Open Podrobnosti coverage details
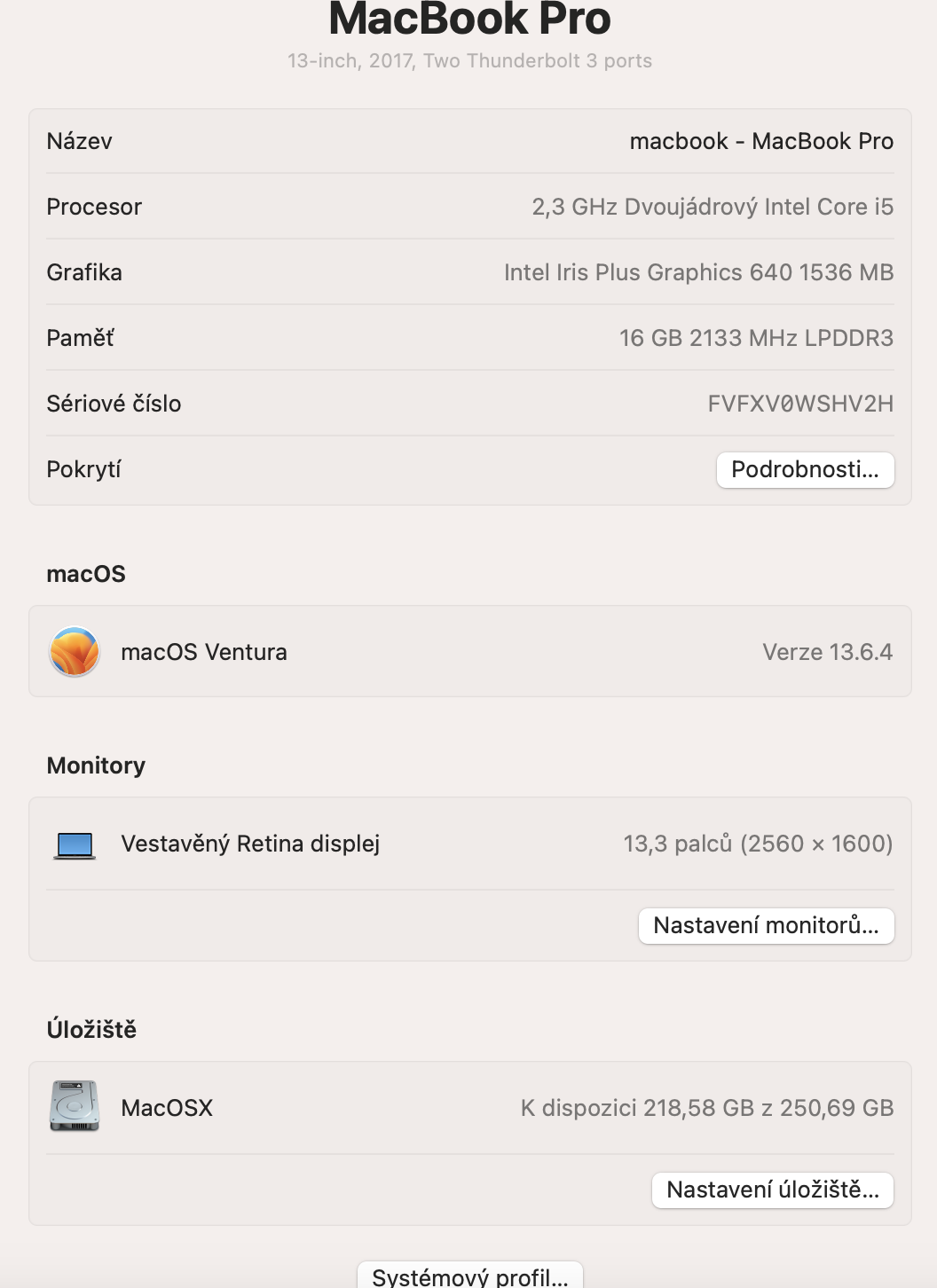Image resolution: width=937 pixels, height=1288 pixels. [x=805, y=469]
